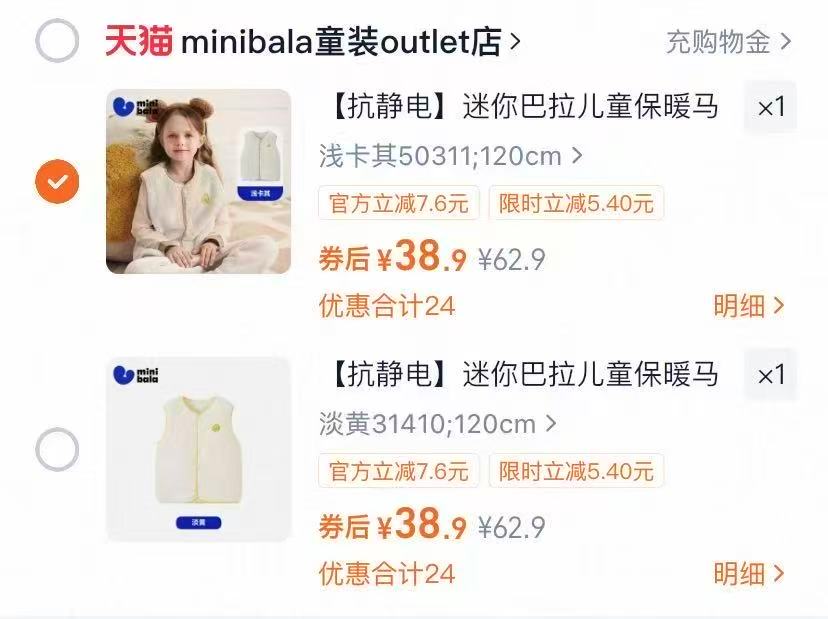The height and width of the screenshot is (619, 828).
Task: Select the 淡黄31410 item checkbox
Action: 57,449
